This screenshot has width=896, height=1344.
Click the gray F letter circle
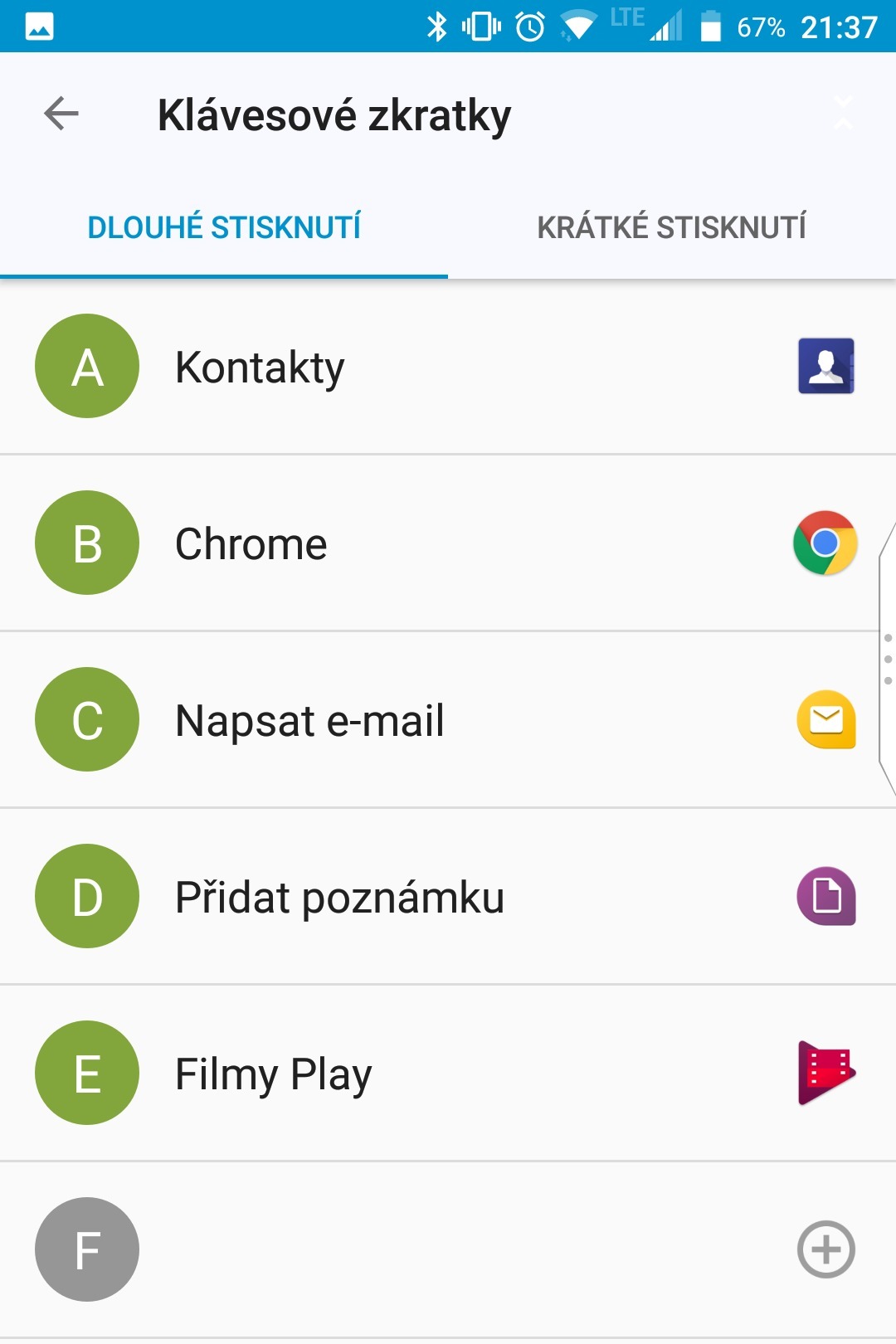85,1249
